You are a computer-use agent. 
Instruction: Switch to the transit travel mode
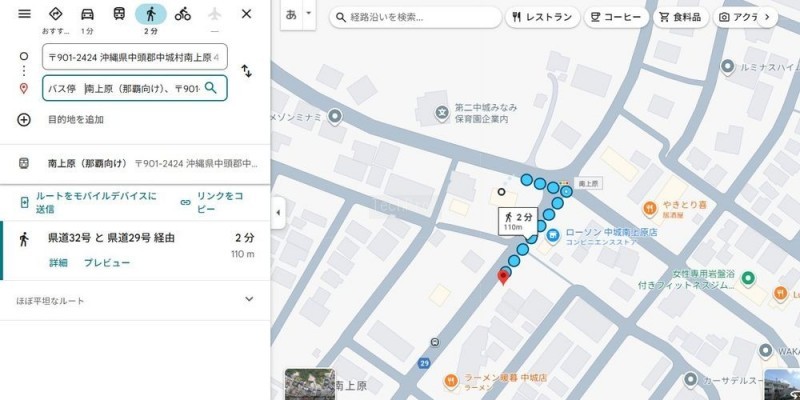click(119, 14)
